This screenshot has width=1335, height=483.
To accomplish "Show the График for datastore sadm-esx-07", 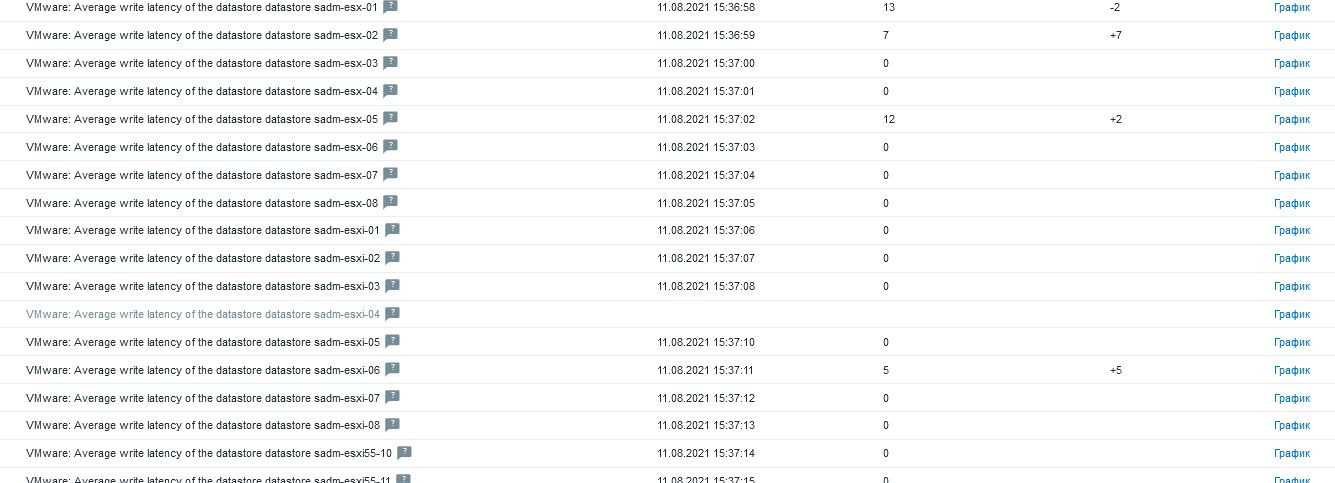I will pos(1291,175).
